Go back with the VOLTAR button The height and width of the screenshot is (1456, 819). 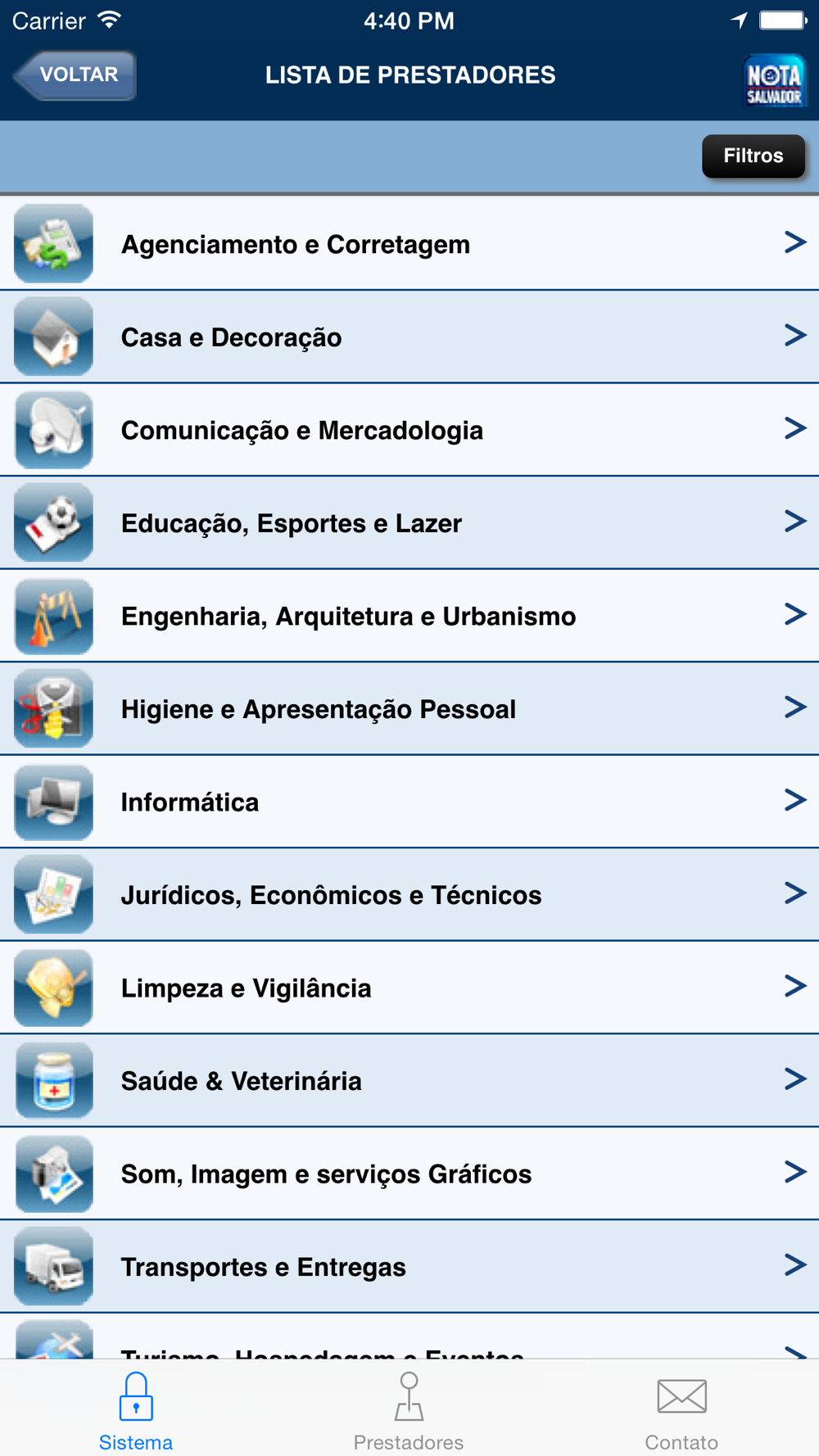75,75
